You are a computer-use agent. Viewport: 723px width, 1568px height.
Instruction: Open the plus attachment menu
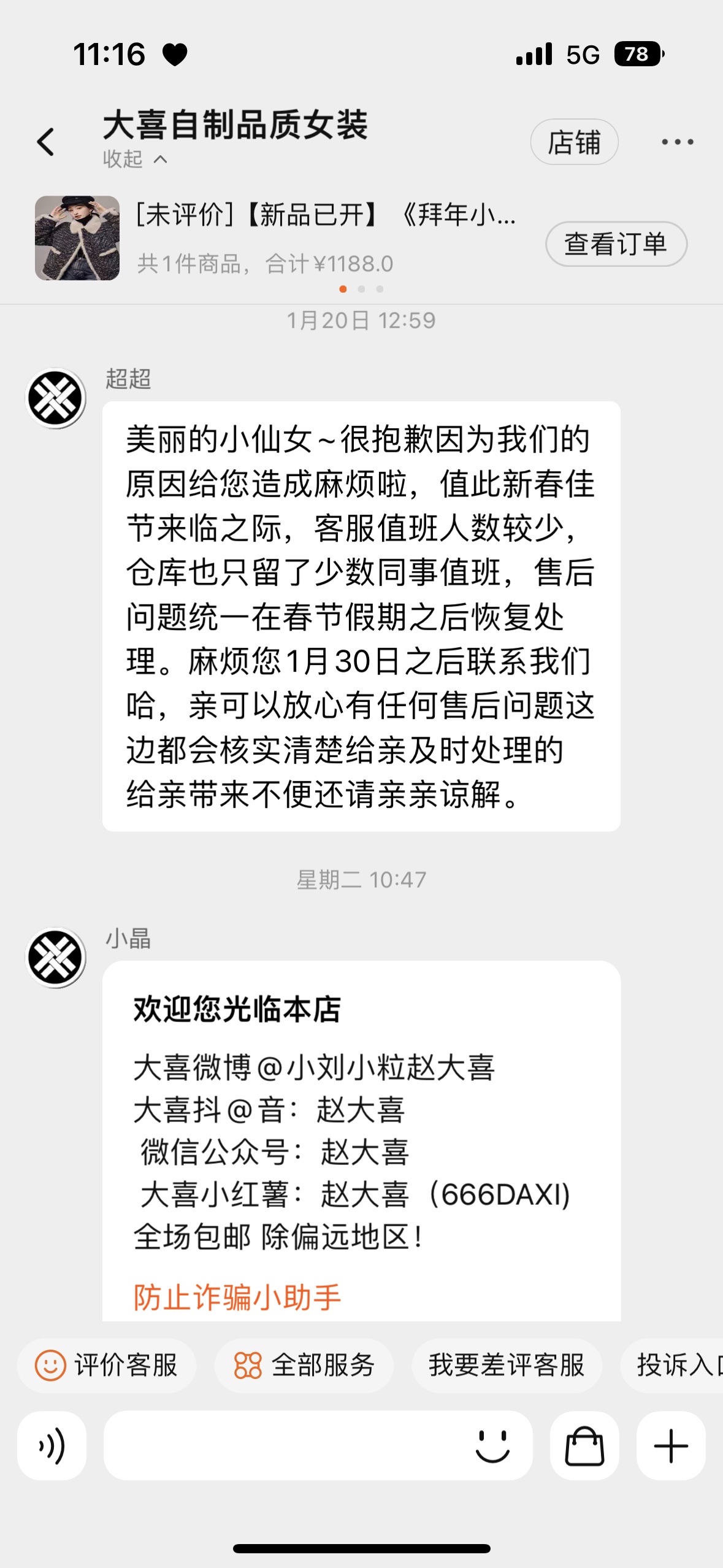[671, 1446]
